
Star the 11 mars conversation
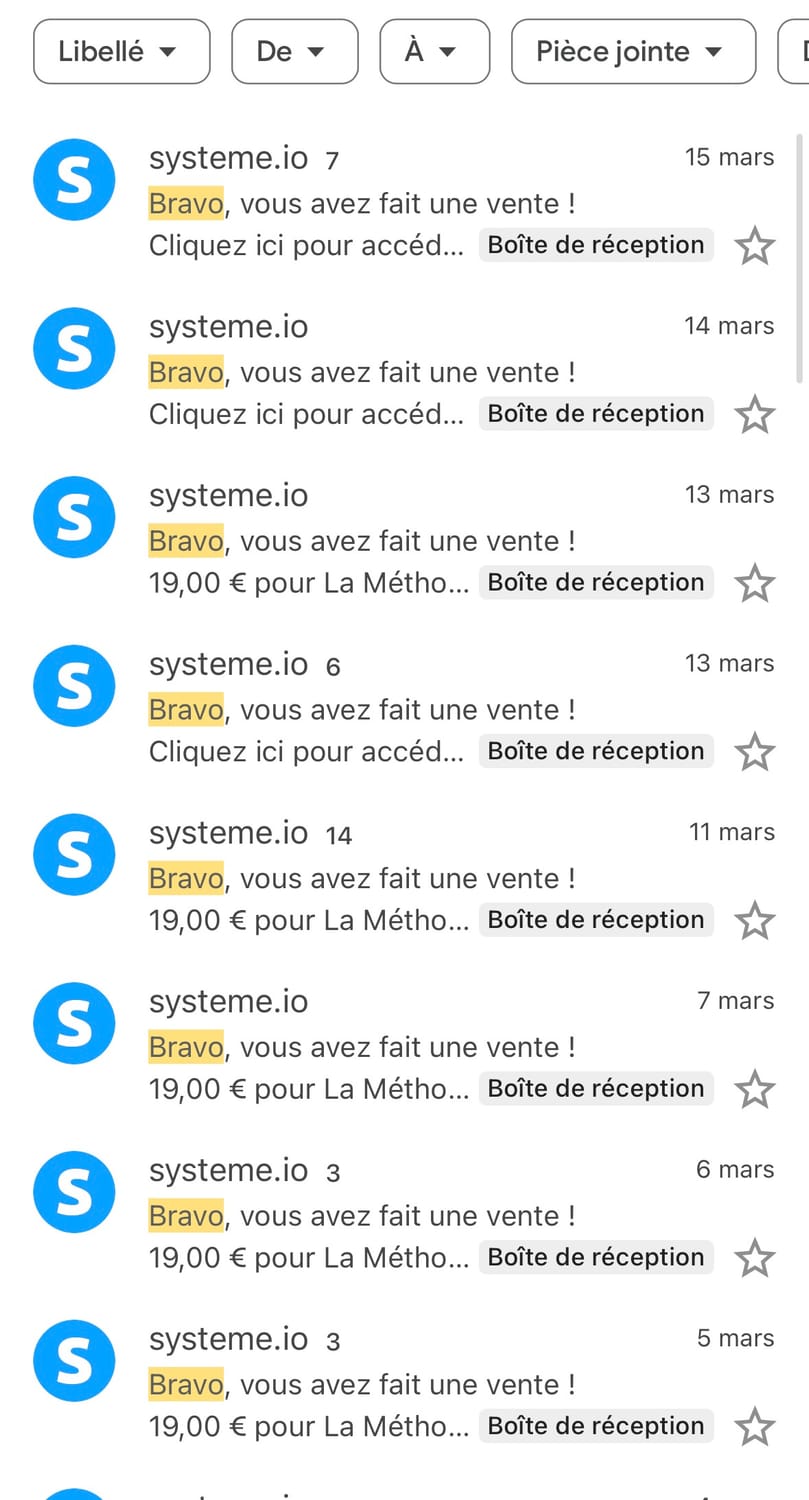click(x=755, y=920)
